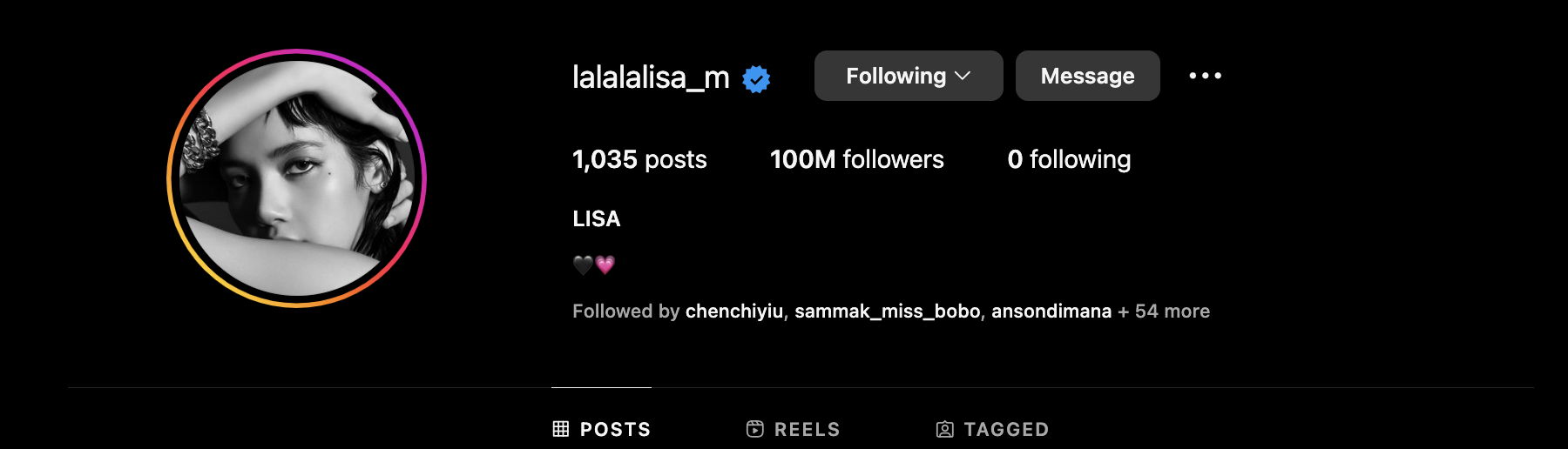Switch to the Reels tab
1568x449 pixels.
tap(794, 429)
